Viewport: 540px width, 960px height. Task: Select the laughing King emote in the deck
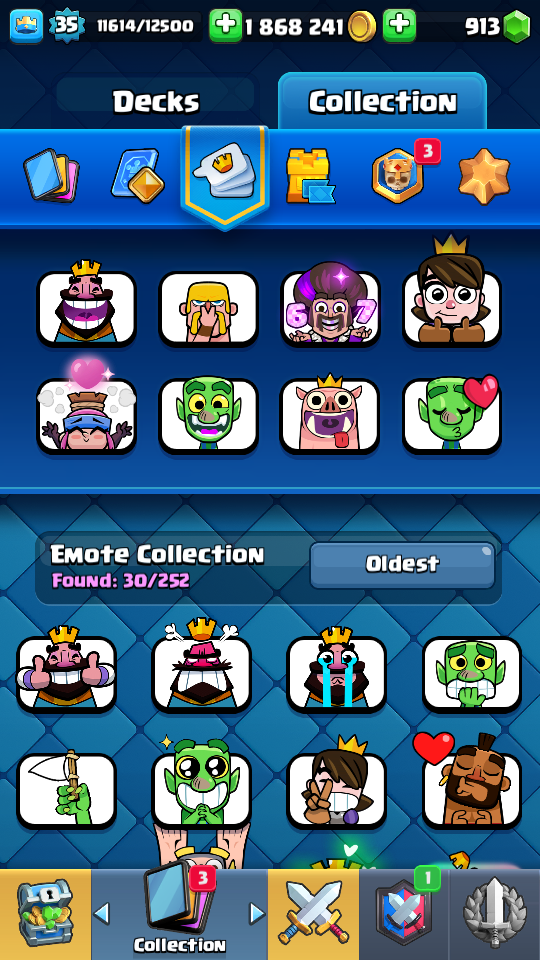tap(86, 307)
